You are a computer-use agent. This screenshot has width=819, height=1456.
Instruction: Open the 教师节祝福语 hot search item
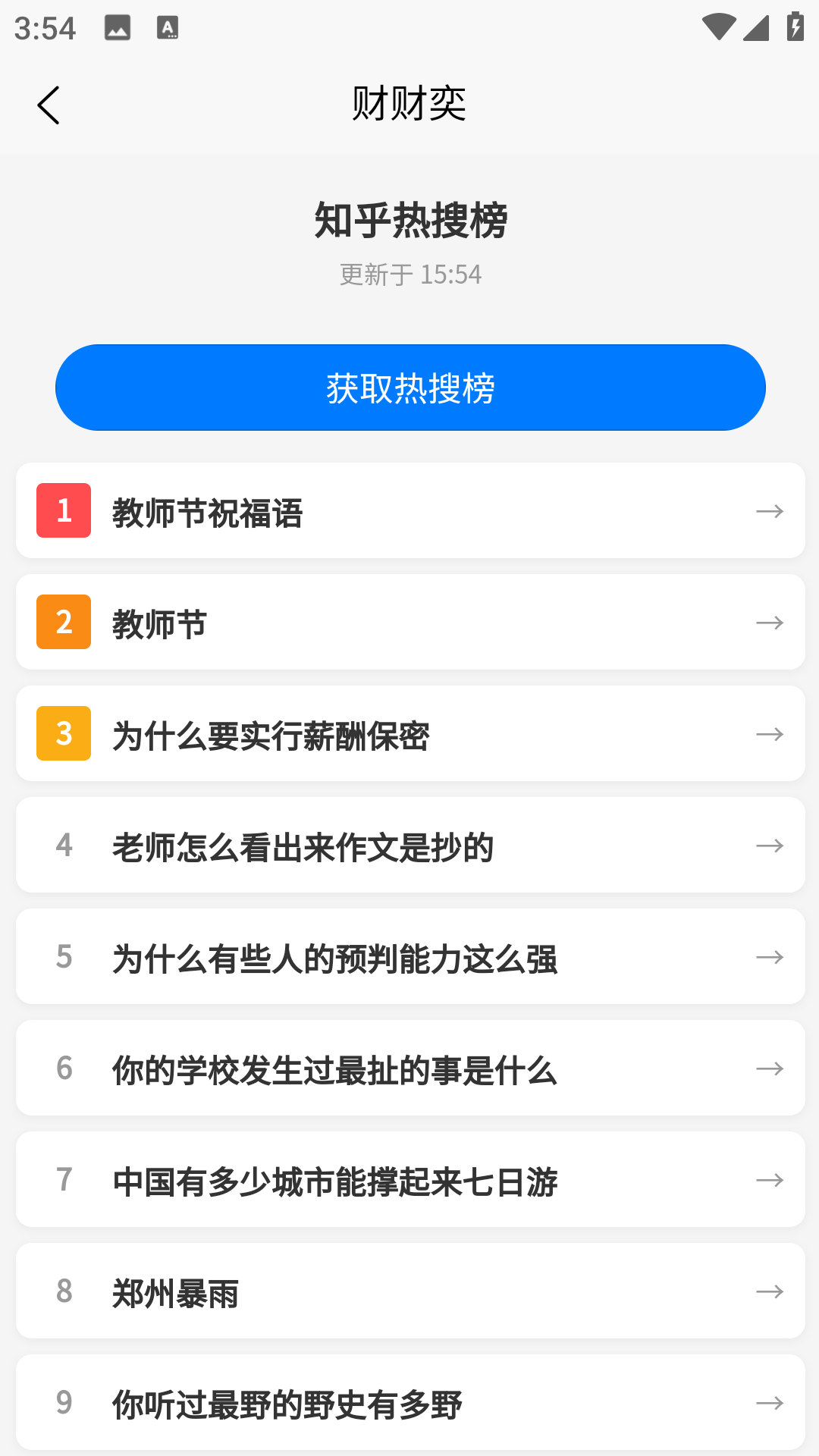point(207,511)
